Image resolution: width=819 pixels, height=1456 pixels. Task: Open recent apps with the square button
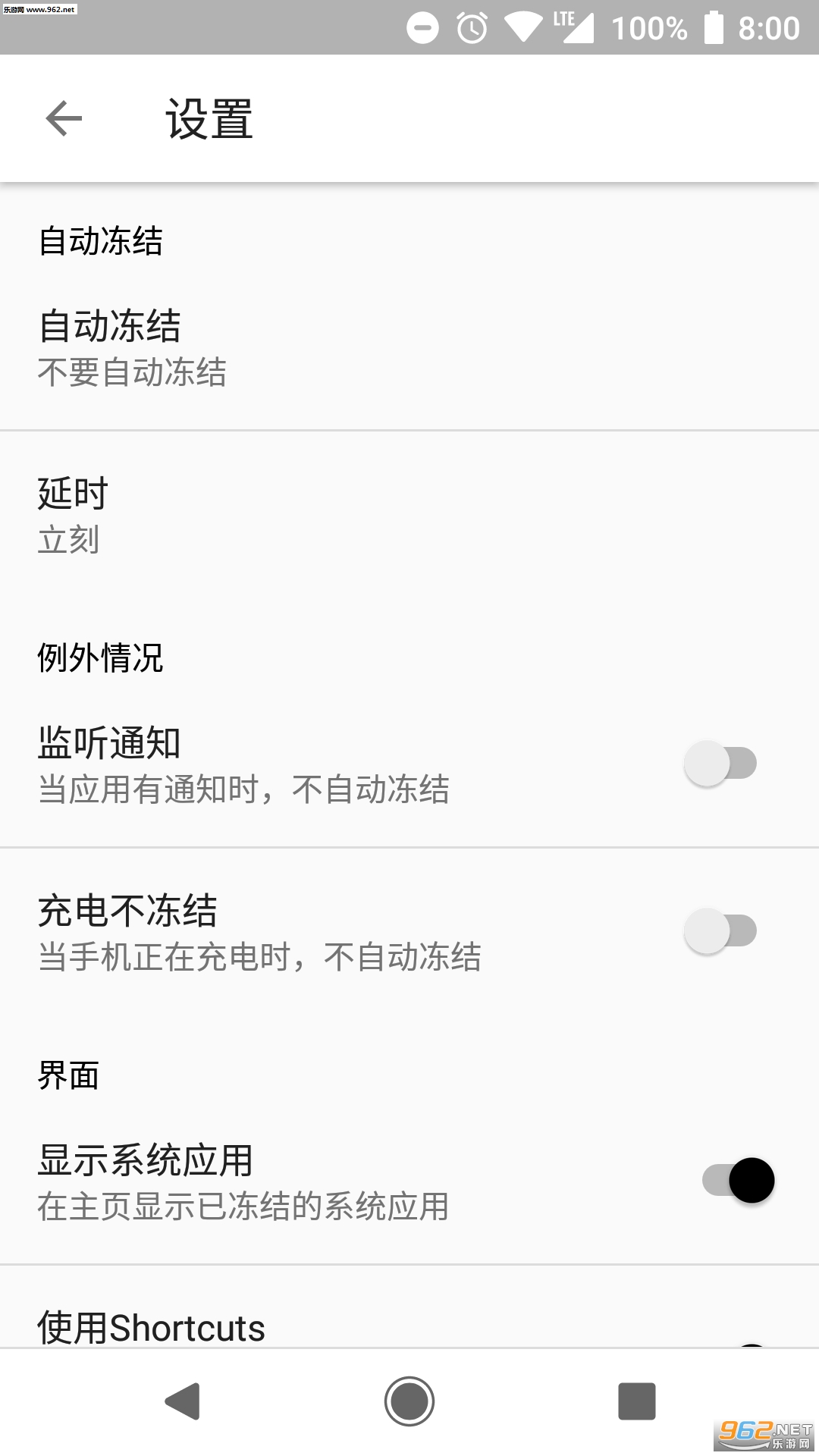point(637,1401)
